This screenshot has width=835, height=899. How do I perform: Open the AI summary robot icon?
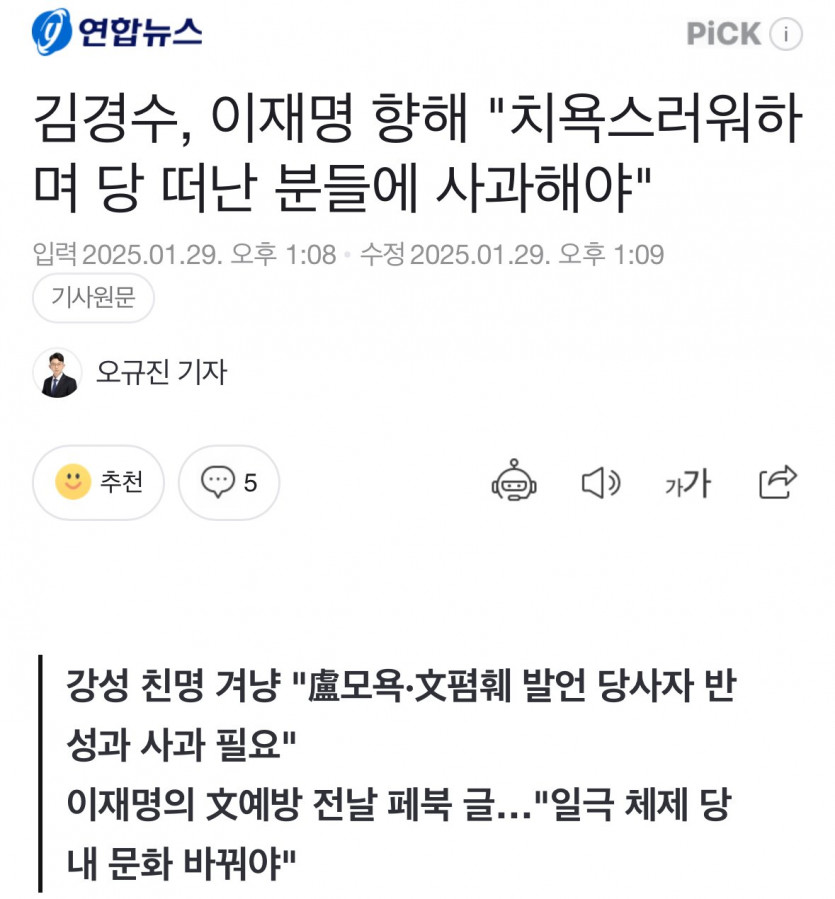[x=514, y=482]
